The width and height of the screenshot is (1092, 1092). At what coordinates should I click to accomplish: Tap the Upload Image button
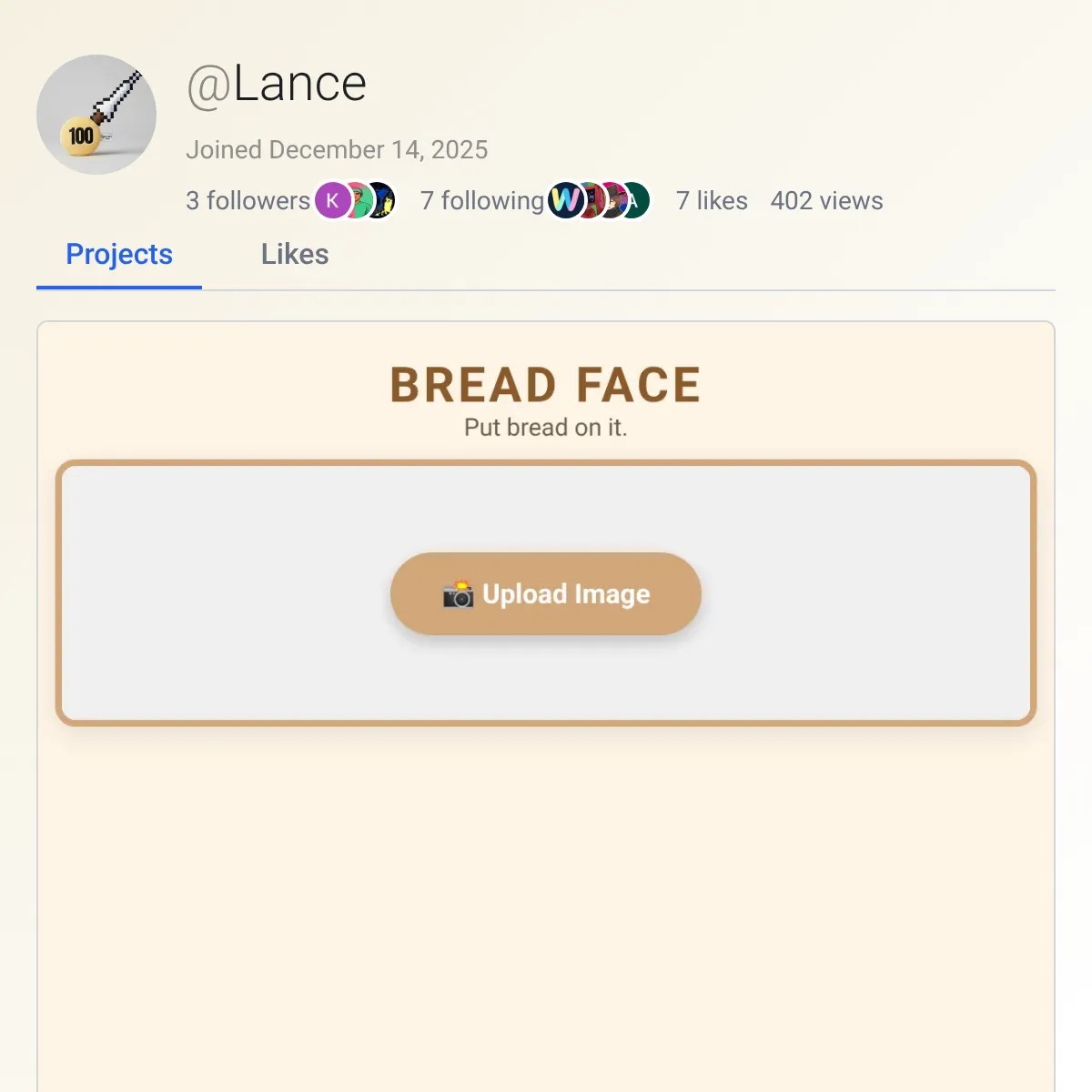point(546,594)
